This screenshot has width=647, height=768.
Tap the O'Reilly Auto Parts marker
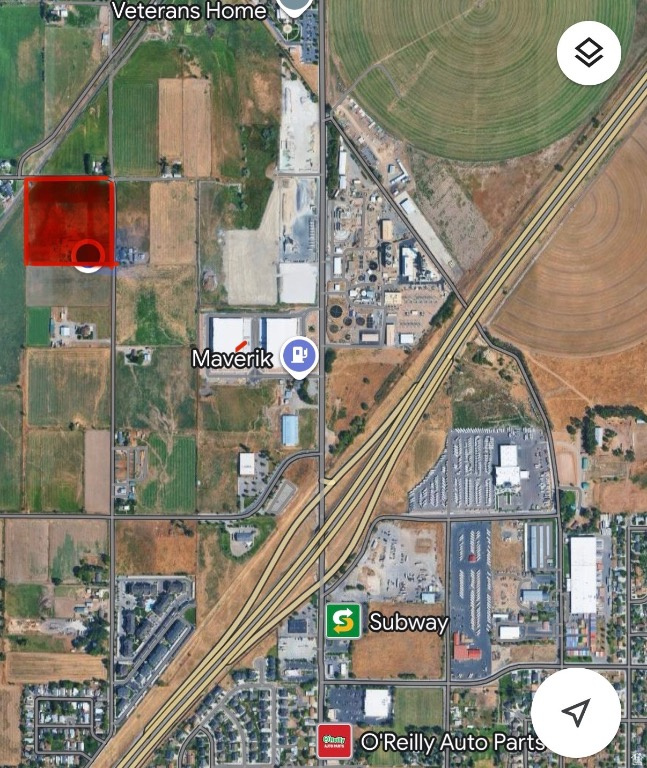coord(335,741)
